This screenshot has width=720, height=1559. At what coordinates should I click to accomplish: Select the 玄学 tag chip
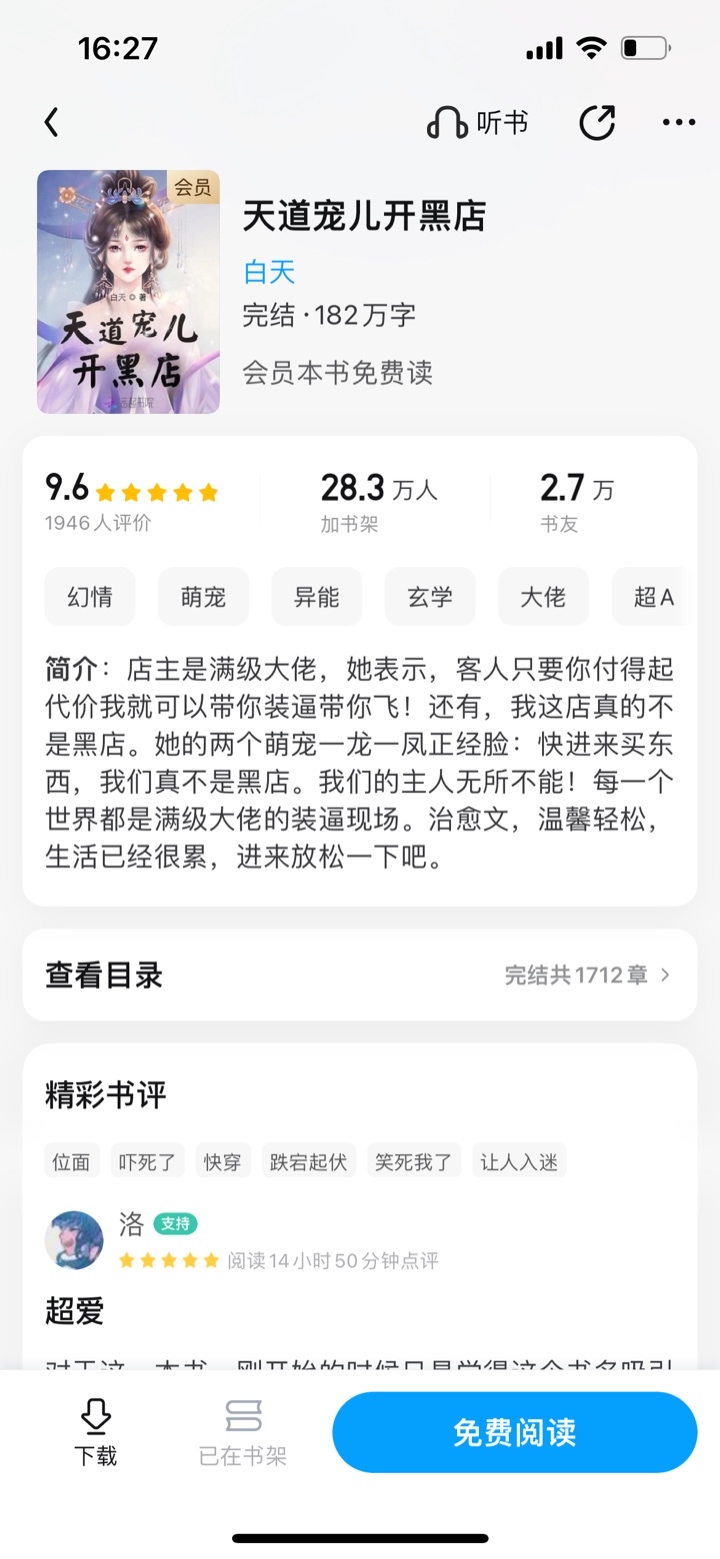tap(430, 597)
